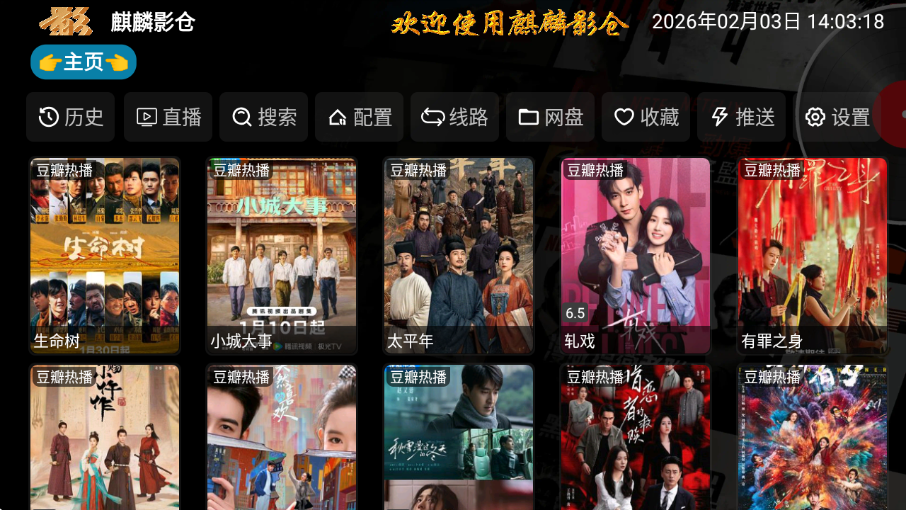Open the 轧戏 card rated 6.5
The width and height of the screenshot is (906, 510).
(x=636, y=255)
